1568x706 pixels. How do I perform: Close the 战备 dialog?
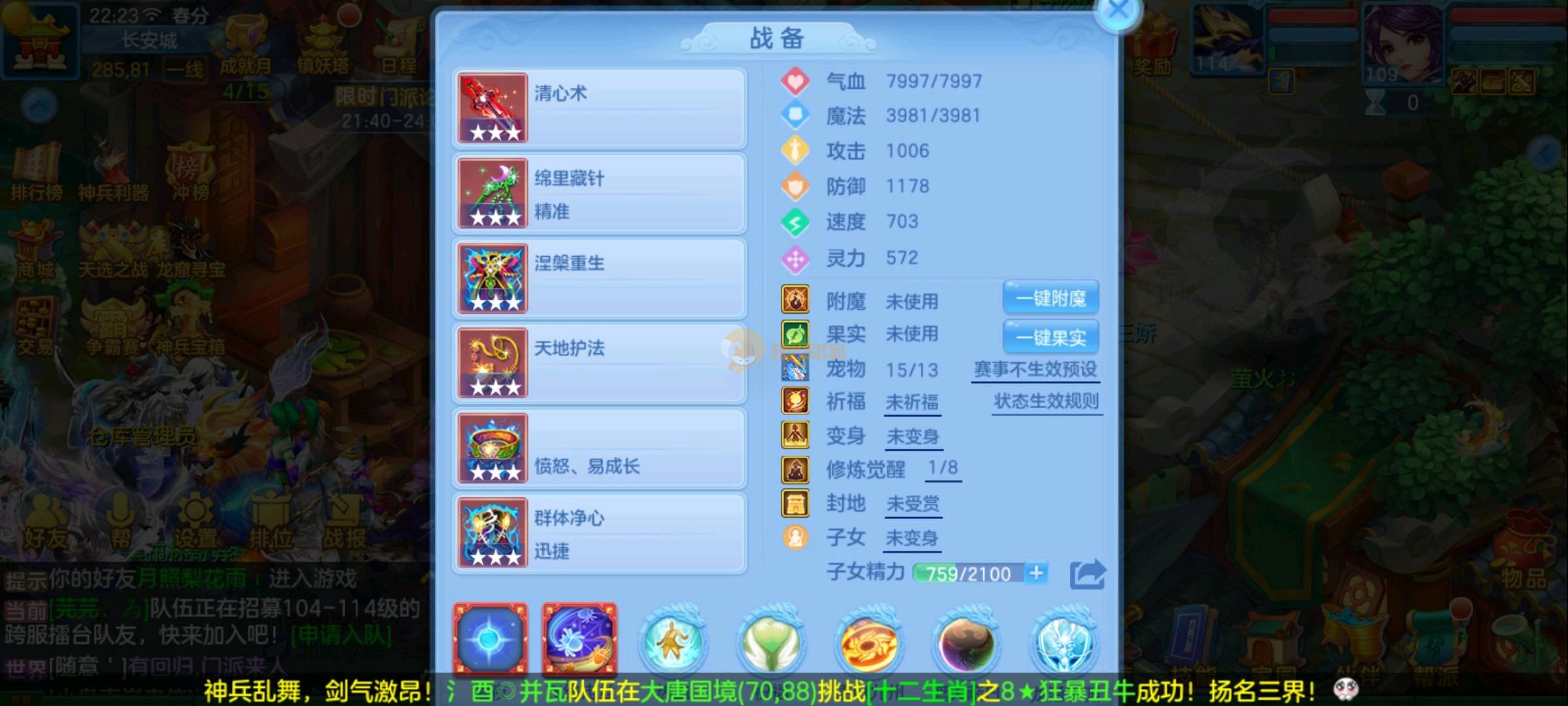click(1118, 12)
